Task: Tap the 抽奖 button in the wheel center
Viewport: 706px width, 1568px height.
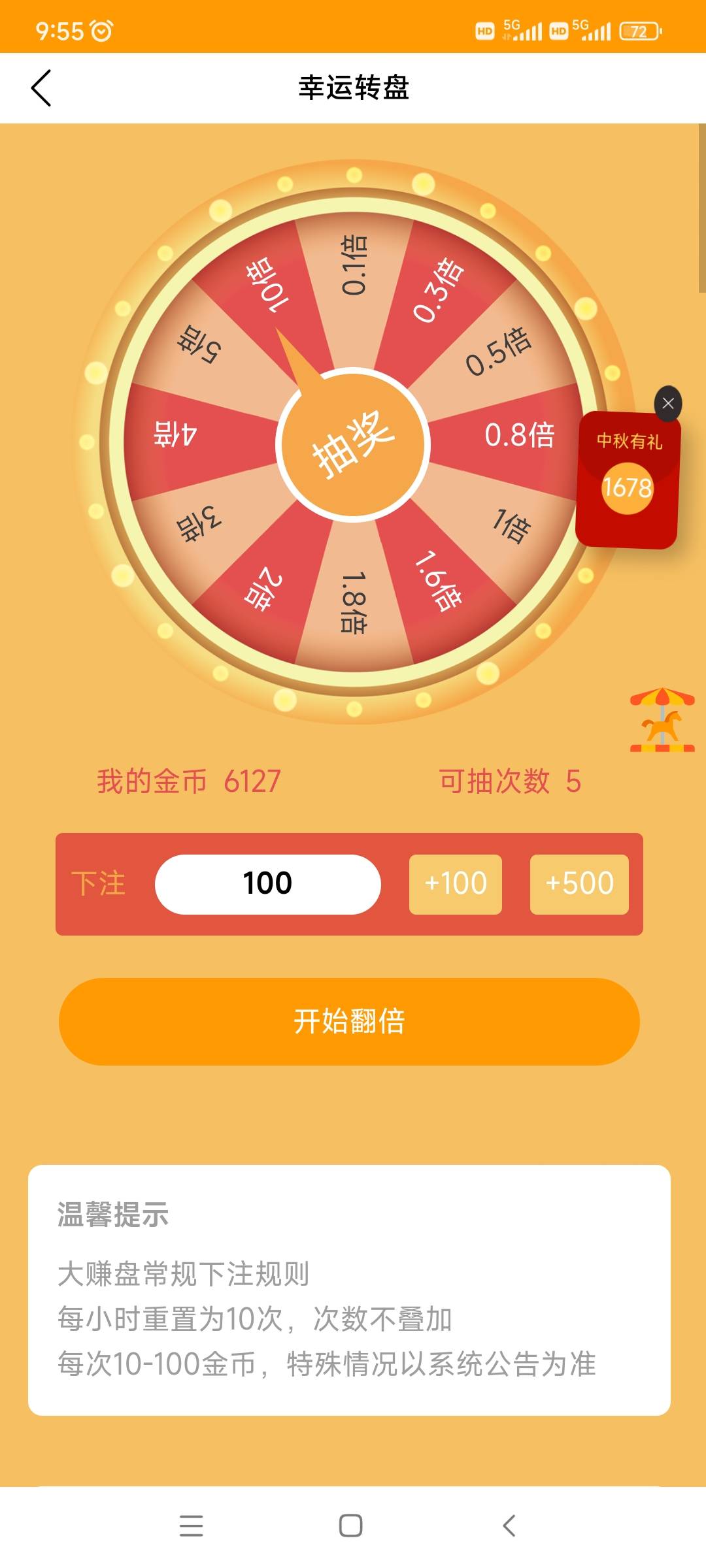Action: pos(353,445)
